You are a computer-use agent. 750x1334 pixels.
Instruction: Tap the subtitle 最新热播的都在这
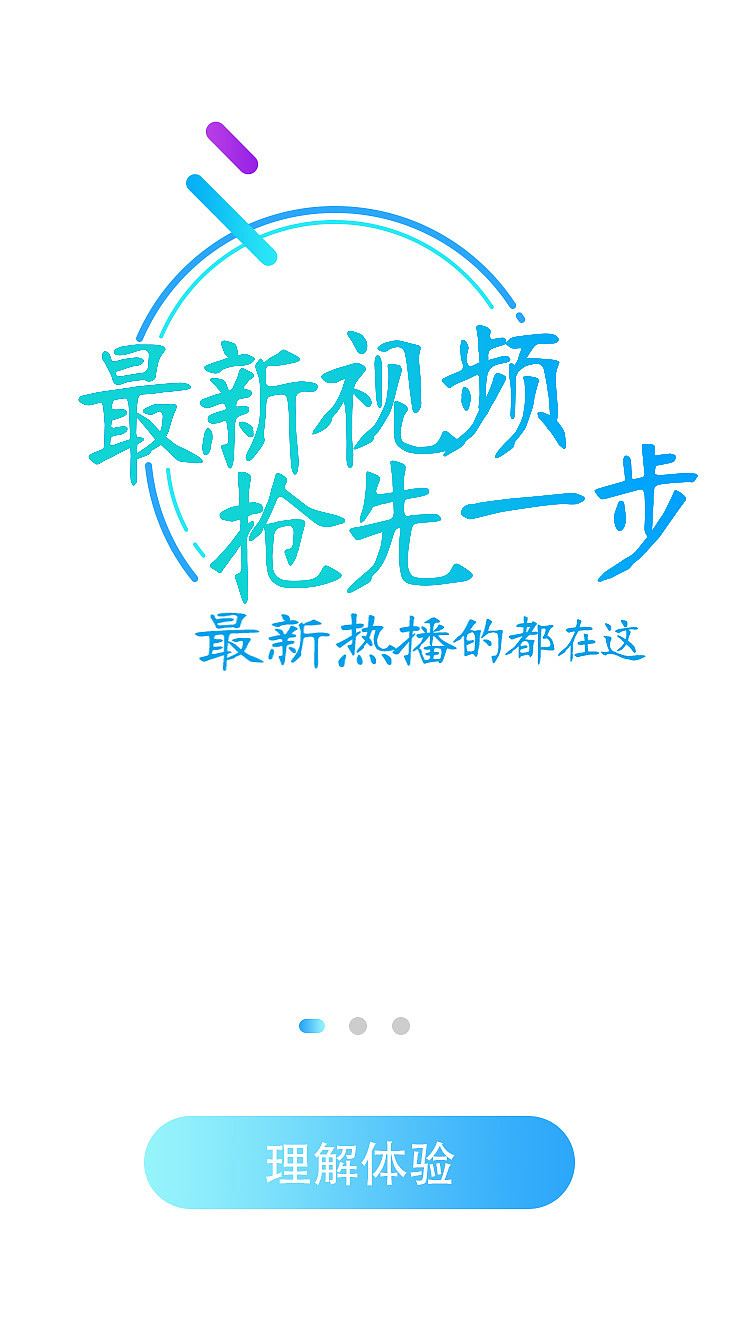[x=420, y=640]
